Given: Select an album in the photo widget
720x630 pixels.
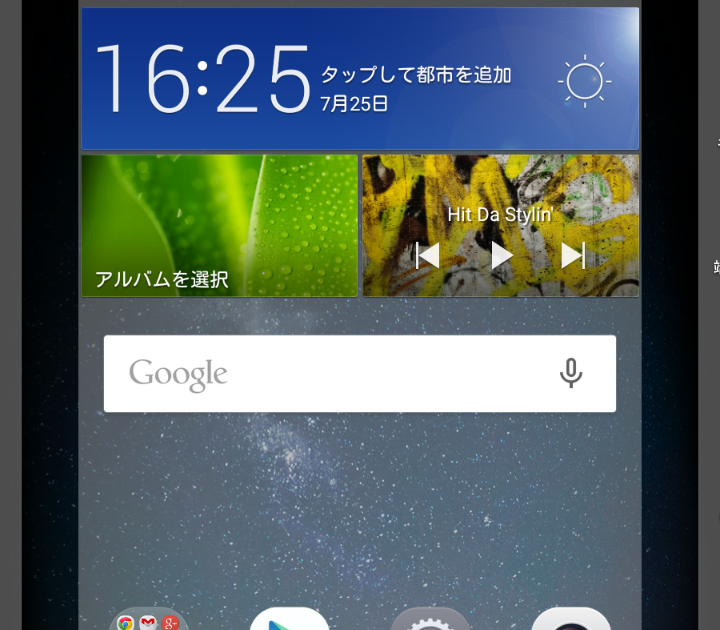Looking at the screenshot, I should (x=219, y=226).
